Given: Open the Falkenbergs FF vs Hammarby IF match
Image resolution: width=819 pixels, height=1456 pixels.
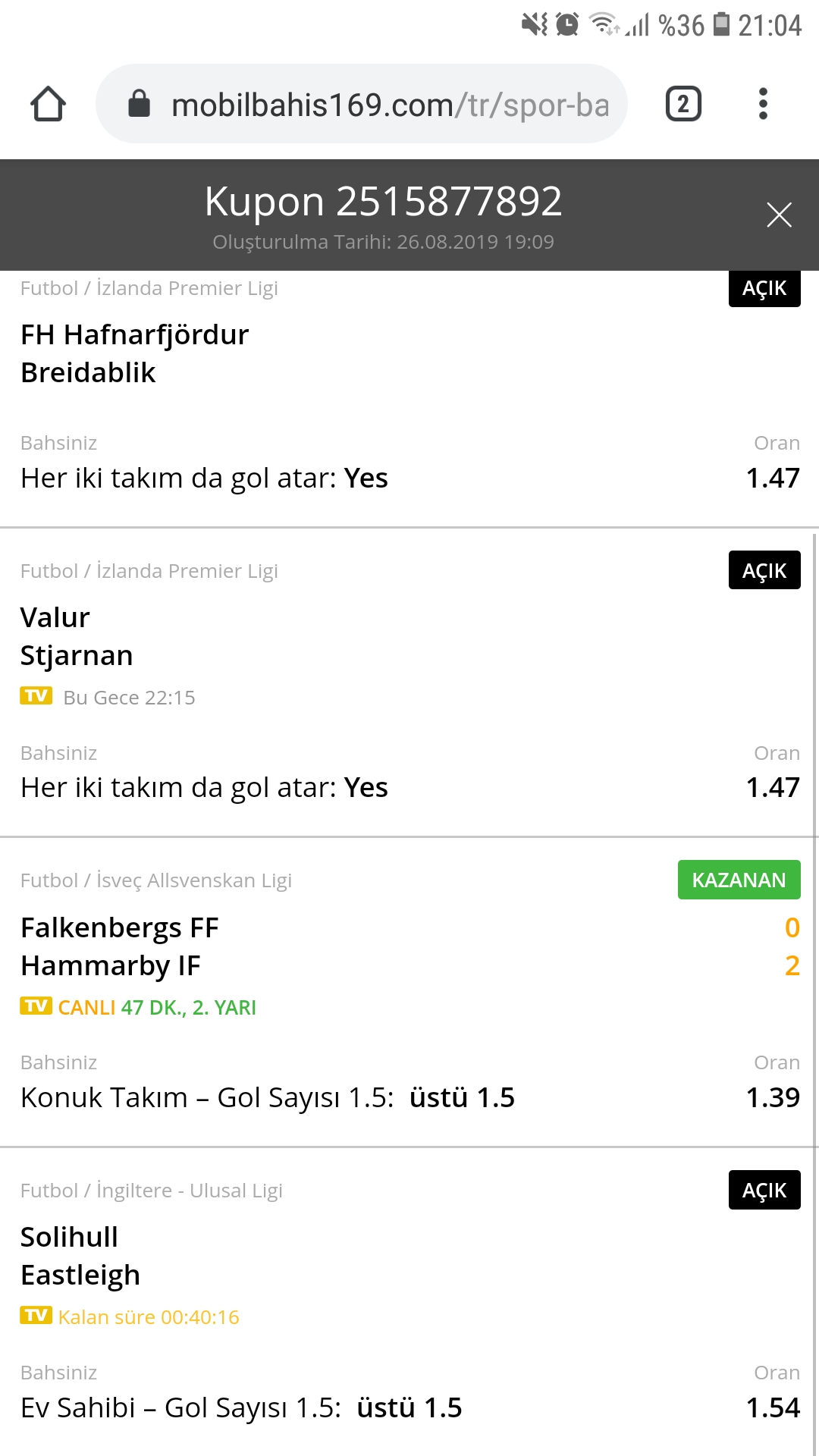Looking at the screenshot, I should tap(120, 946).
